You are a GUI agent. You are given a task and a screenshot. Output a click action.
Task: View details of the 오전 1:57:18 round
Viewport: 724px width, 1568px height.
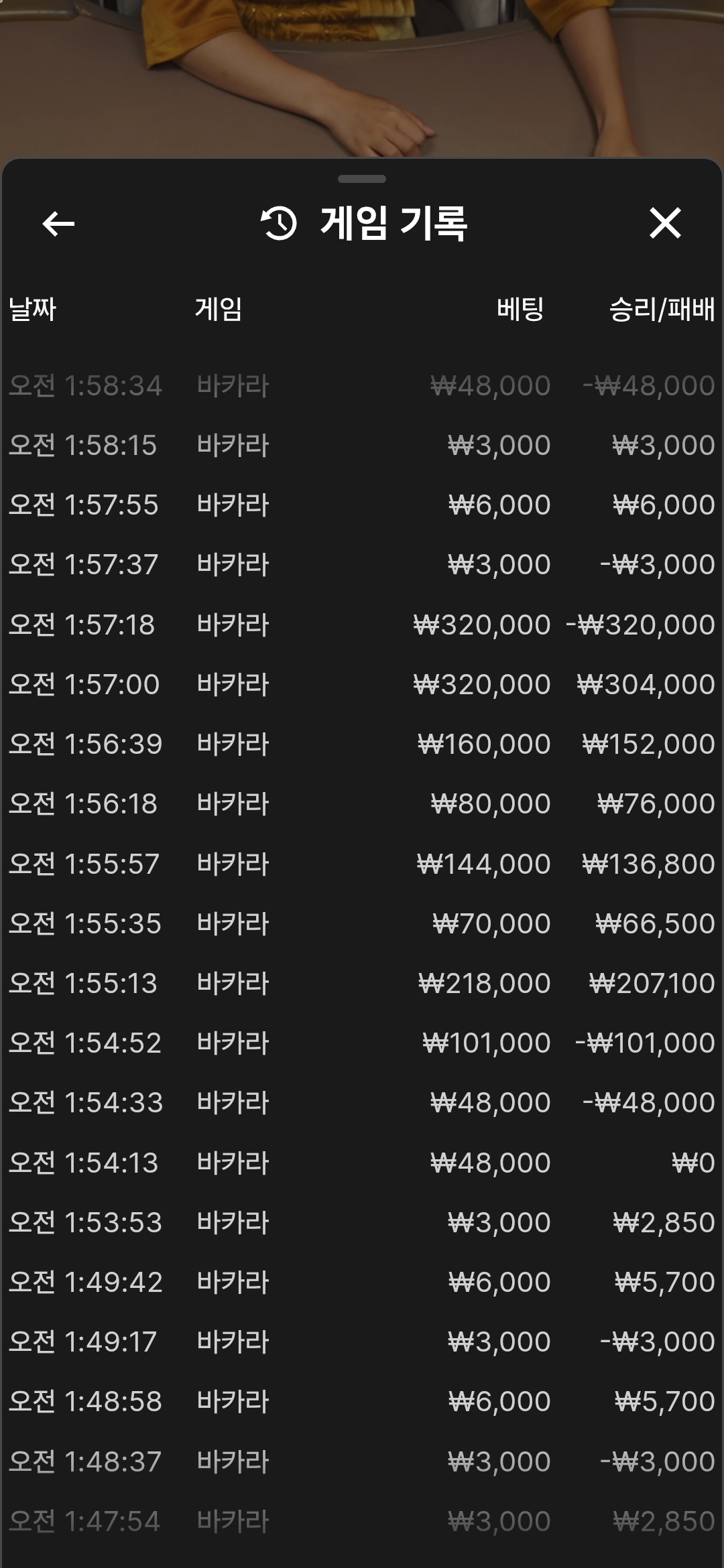click(x=362, y=625)
